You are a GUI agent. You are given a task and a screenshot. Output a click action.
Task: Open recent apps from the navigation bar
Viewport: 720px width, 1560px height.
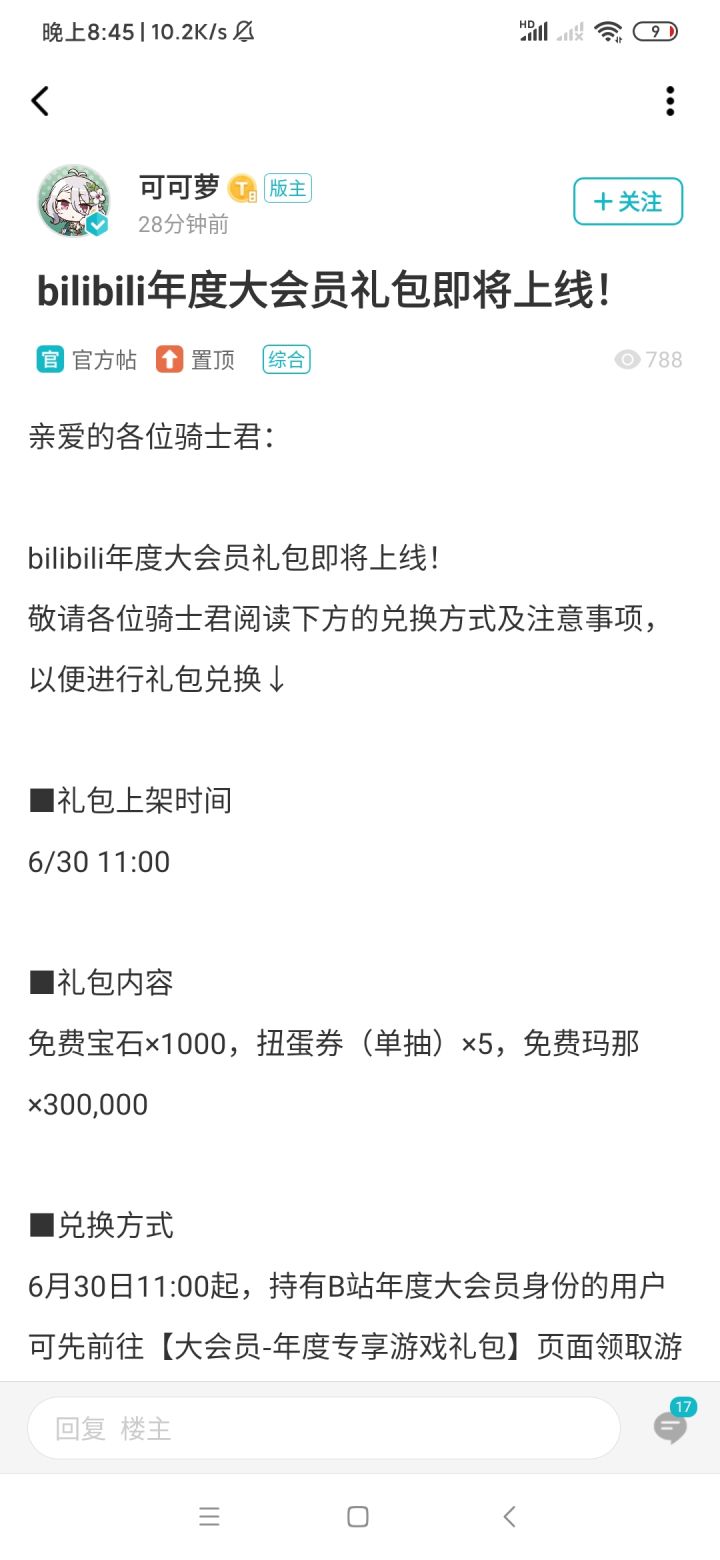[209, 1517]
